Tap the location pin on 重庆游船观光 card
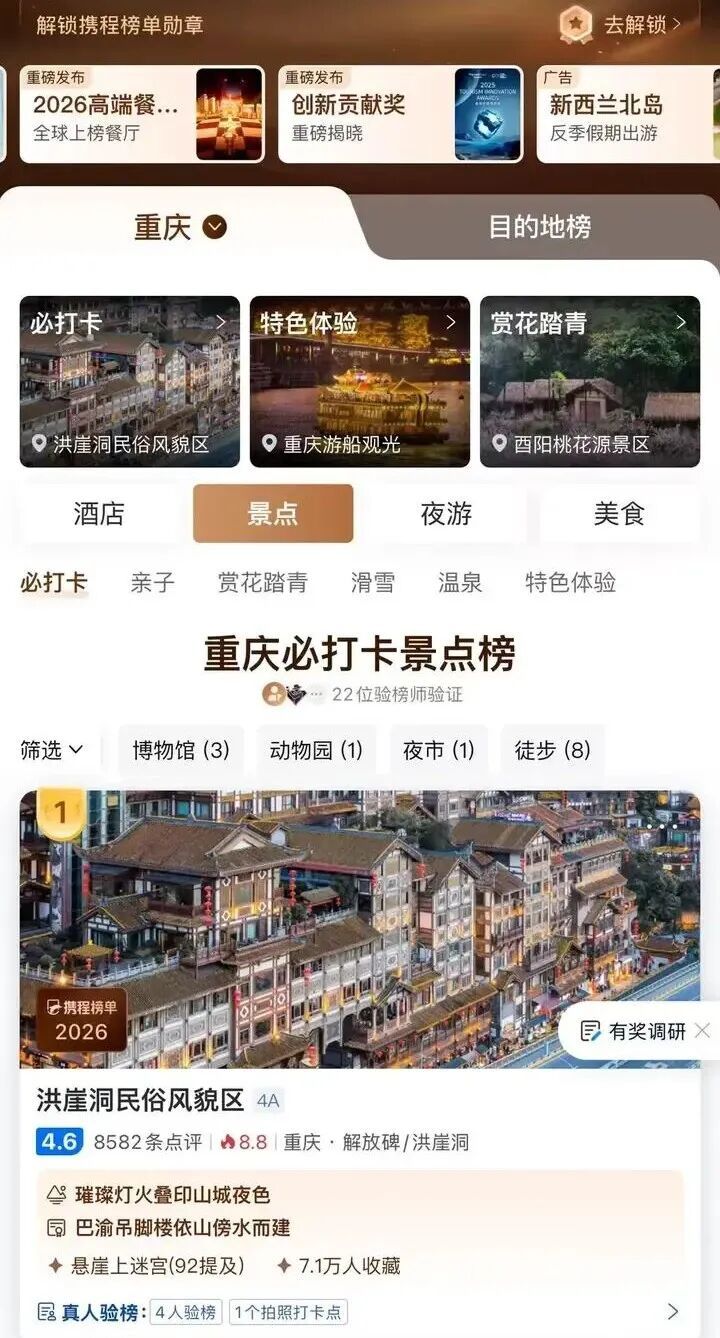Screen dimensions: 720x1338 (x=267, y=445)
